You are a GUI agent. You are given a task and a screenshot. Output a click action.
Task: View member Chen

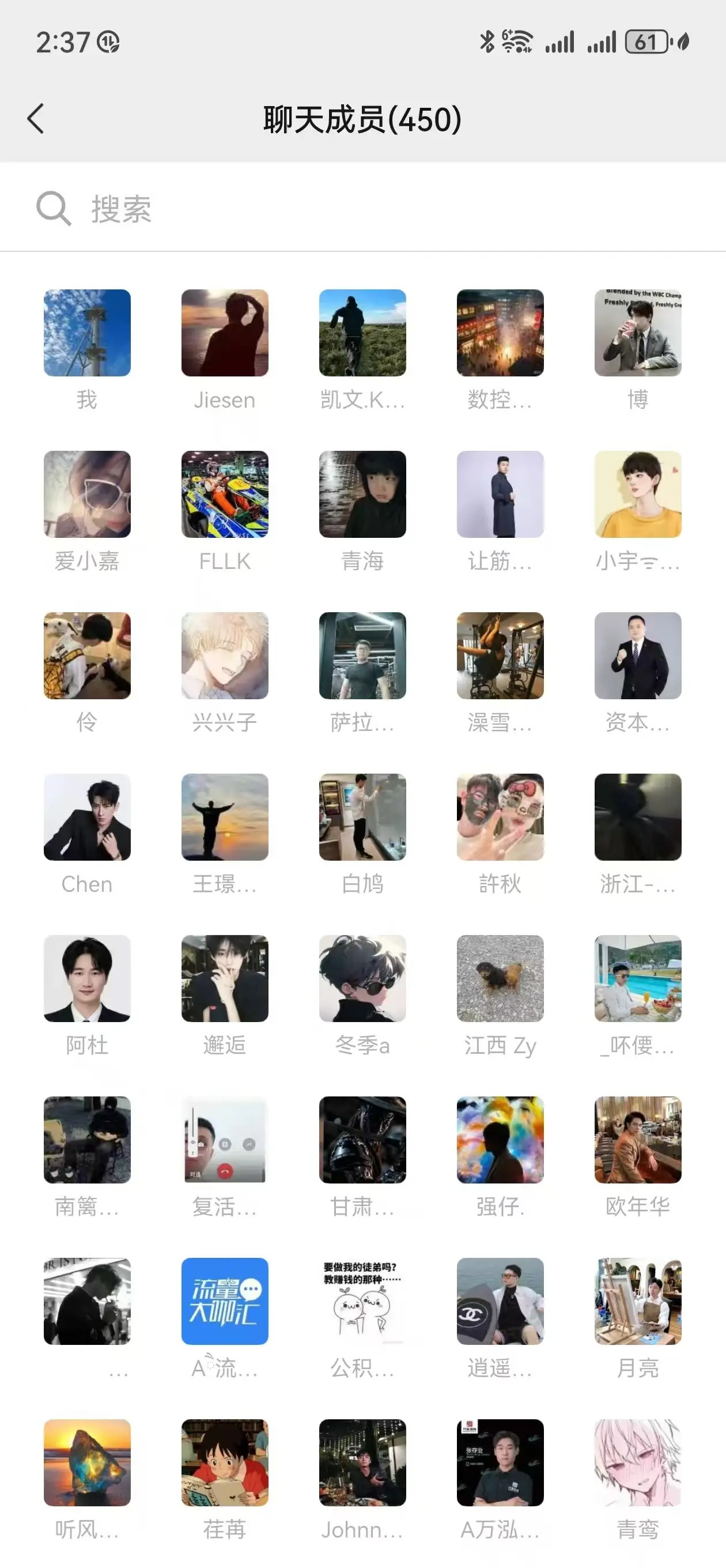coord(87,817)
